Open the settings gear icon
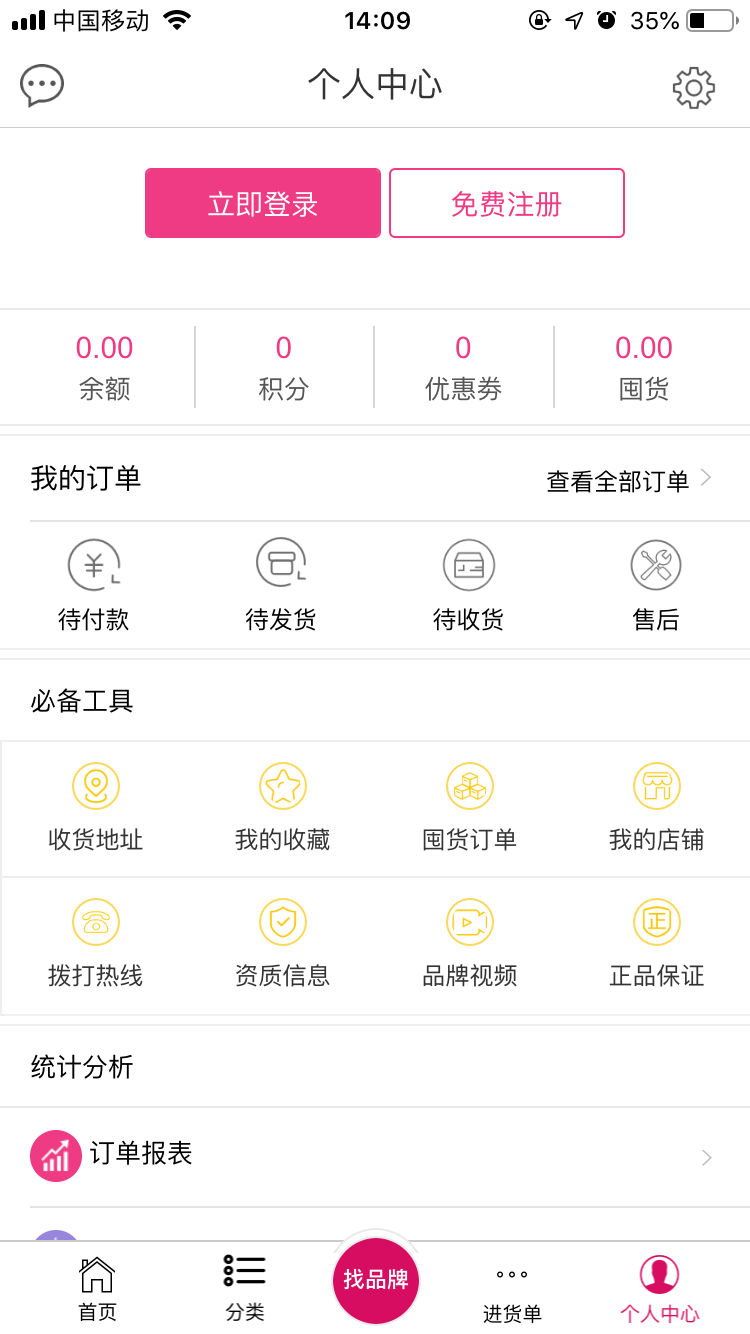 click(x=693, y=88)
